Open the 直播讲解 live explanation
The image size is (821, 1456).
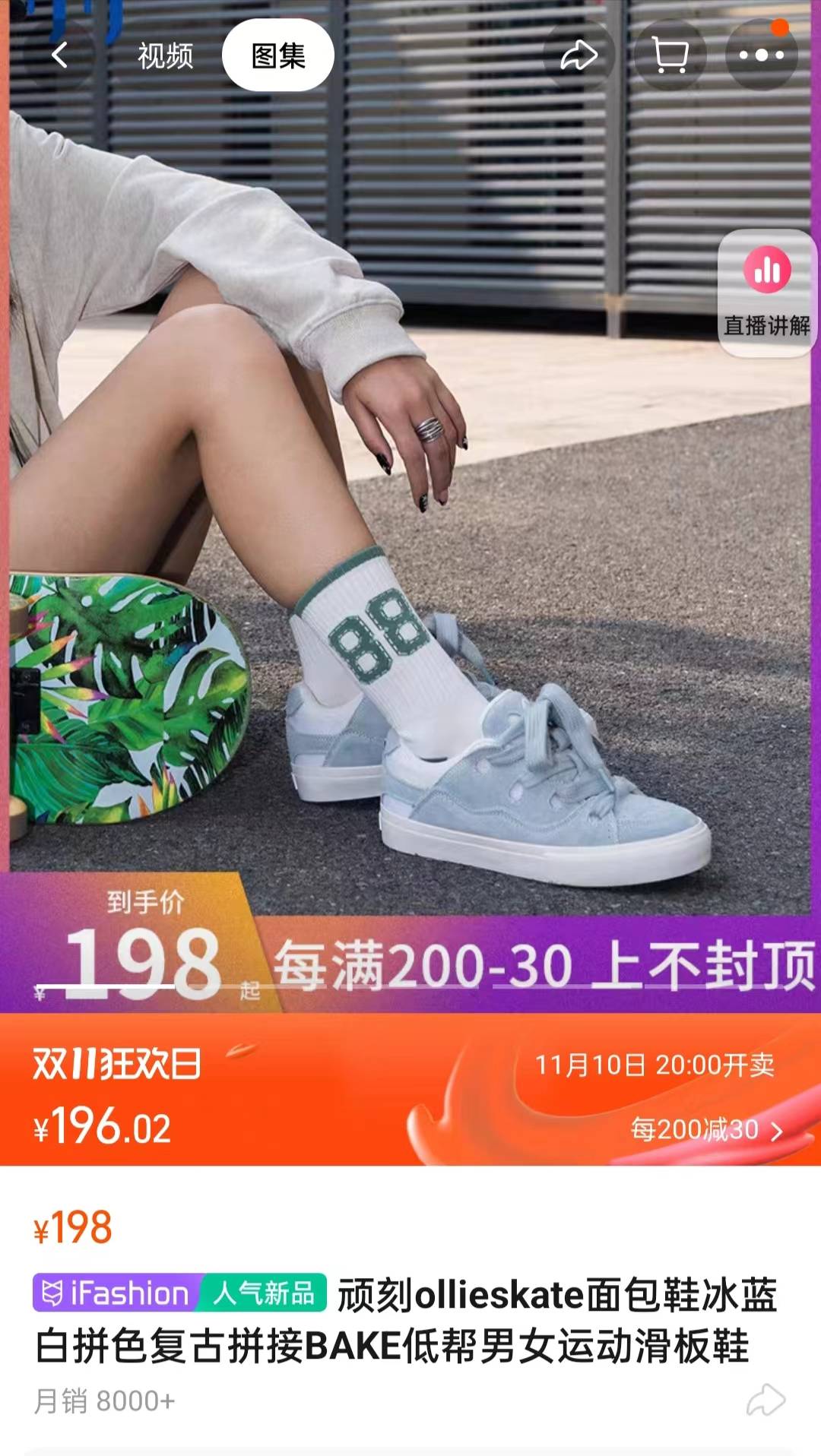pyautogui.click(x=766, y=293)
